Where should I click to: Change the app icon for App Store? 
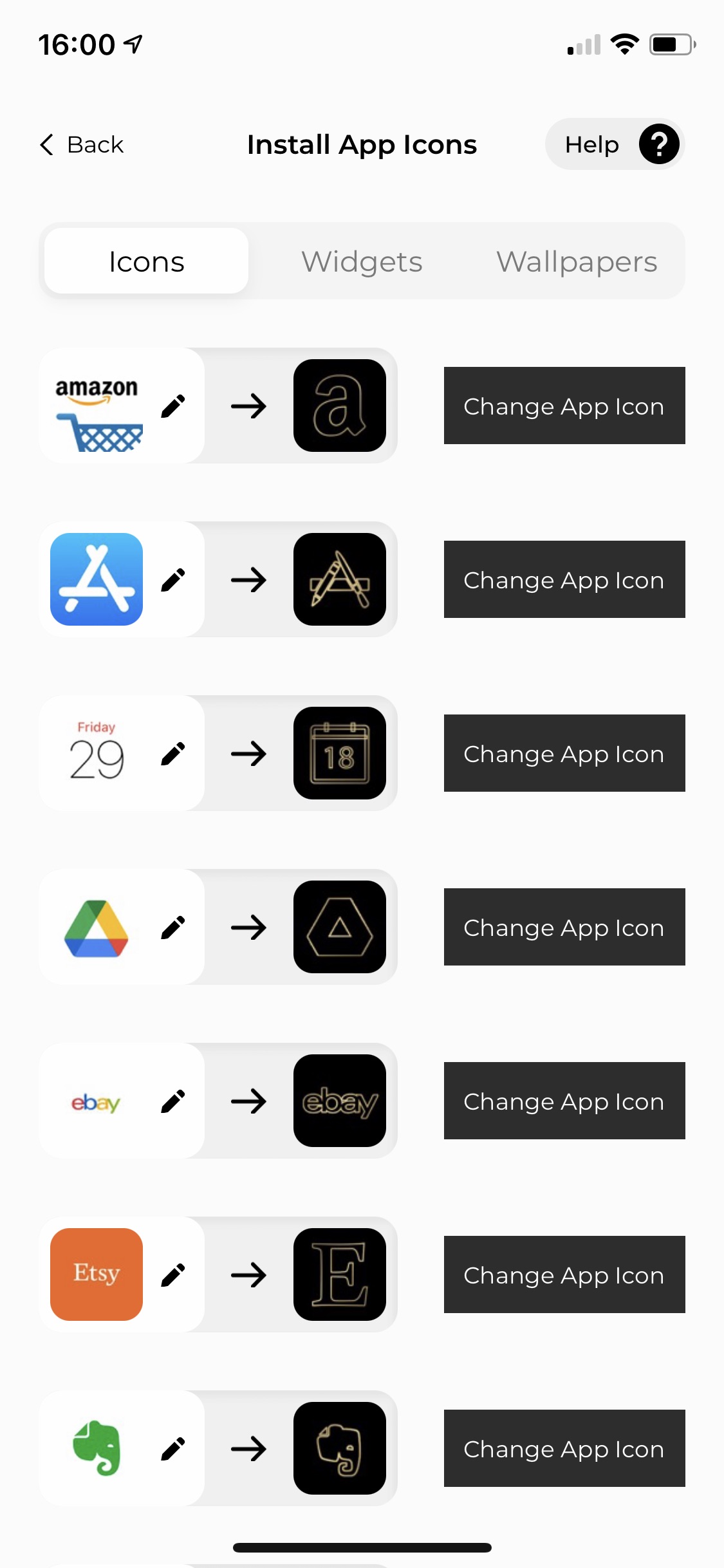(x=564, y=579)
